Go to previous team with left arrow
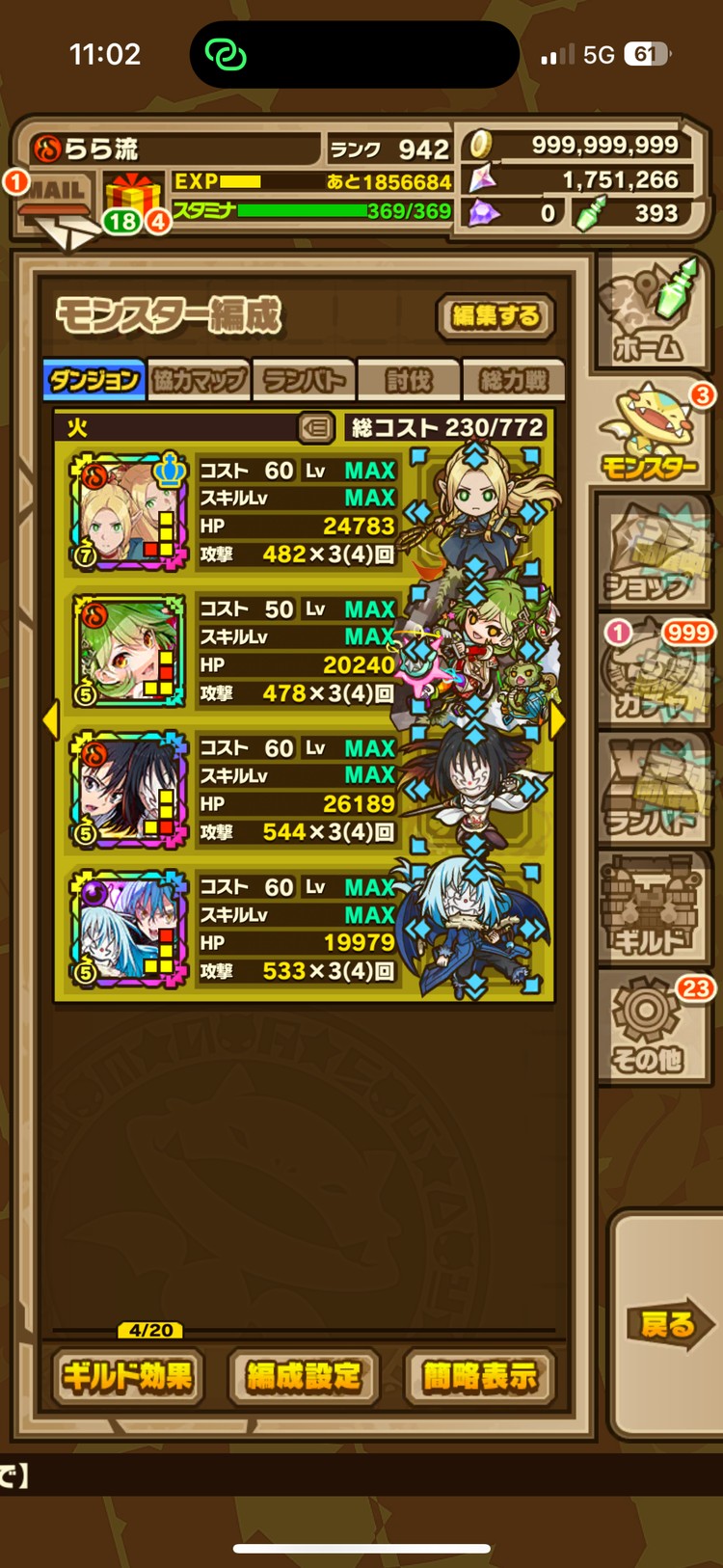This screenshot has width=723, height=1568. point(50,719)
